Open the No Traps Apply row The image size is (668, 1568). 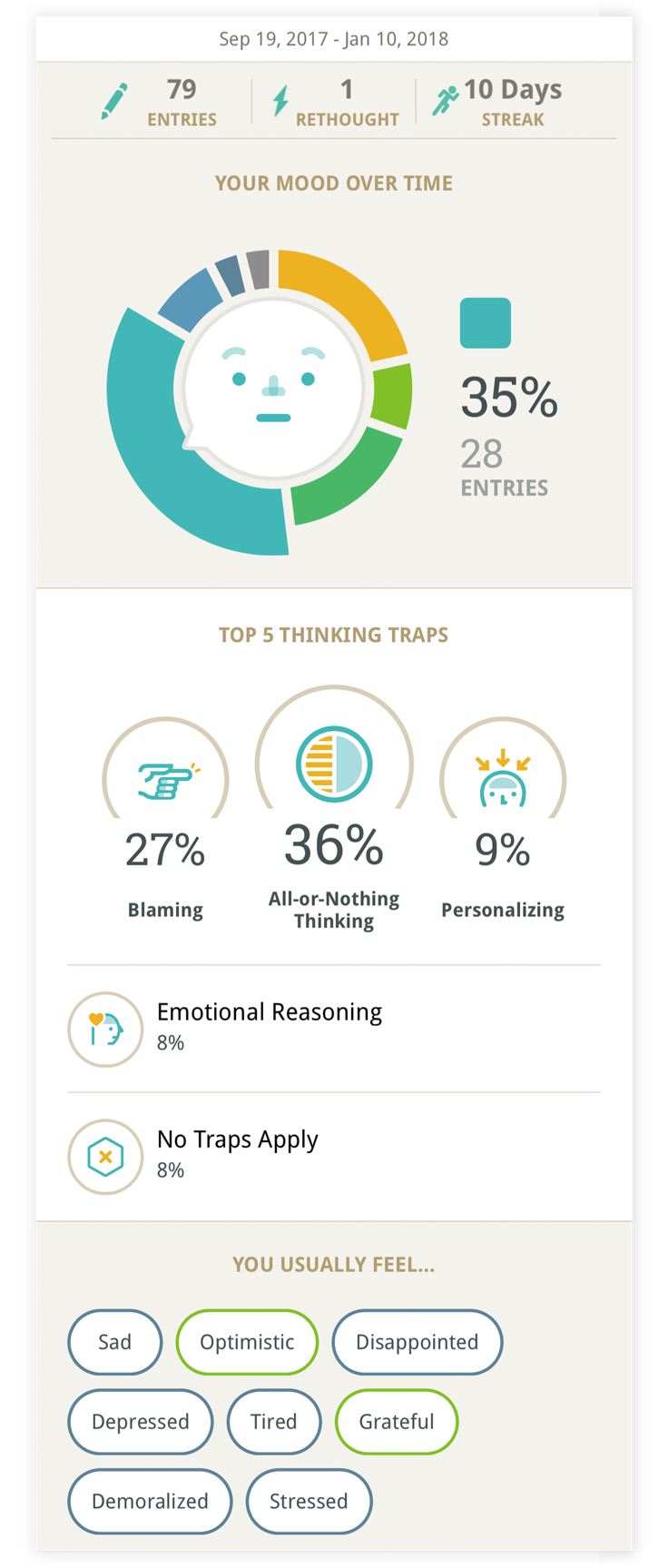(x=334, y=1156)
